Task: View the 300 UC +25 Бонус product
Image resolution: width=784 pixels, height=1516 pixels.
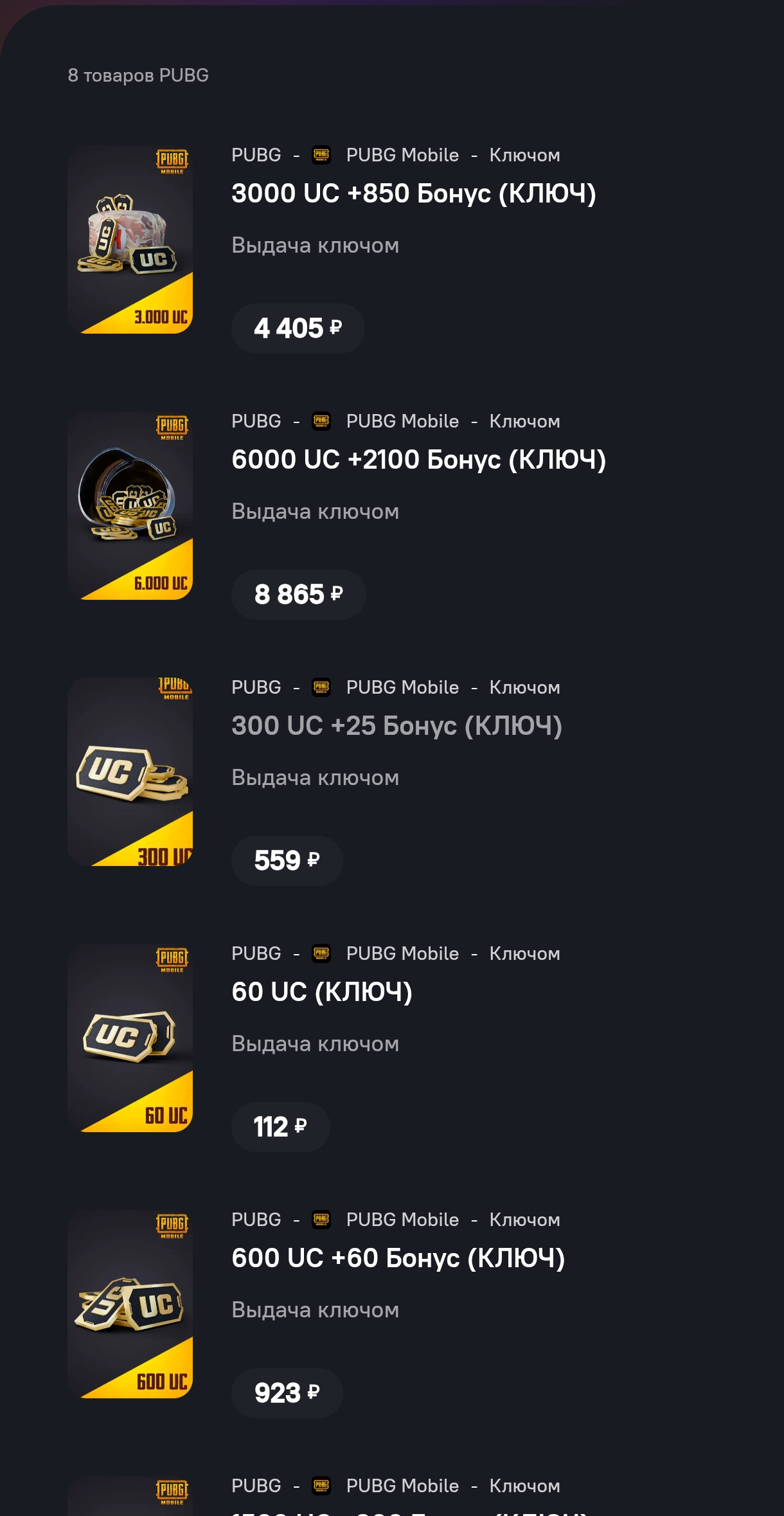Action: [x=396, y=726]
